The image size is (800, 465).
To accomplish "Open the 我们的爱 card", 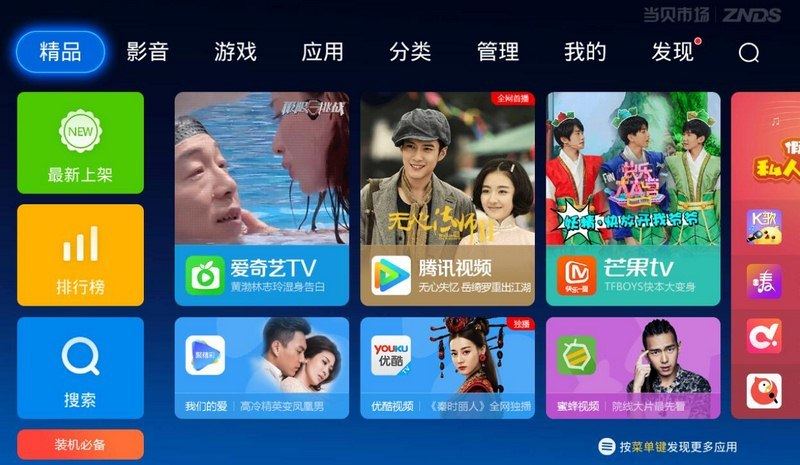I will click(x=262, y=368).
